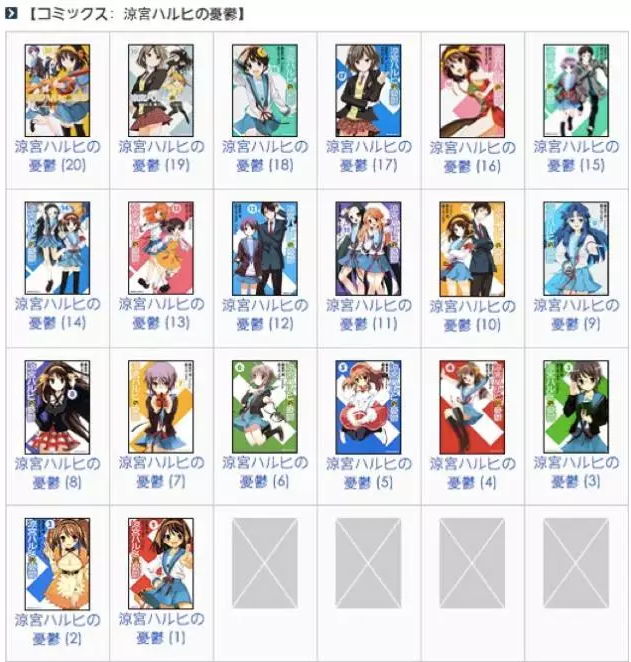View the volume (7) cover
The width and height of the screenshot is (631, 662).
click(161, 406)
